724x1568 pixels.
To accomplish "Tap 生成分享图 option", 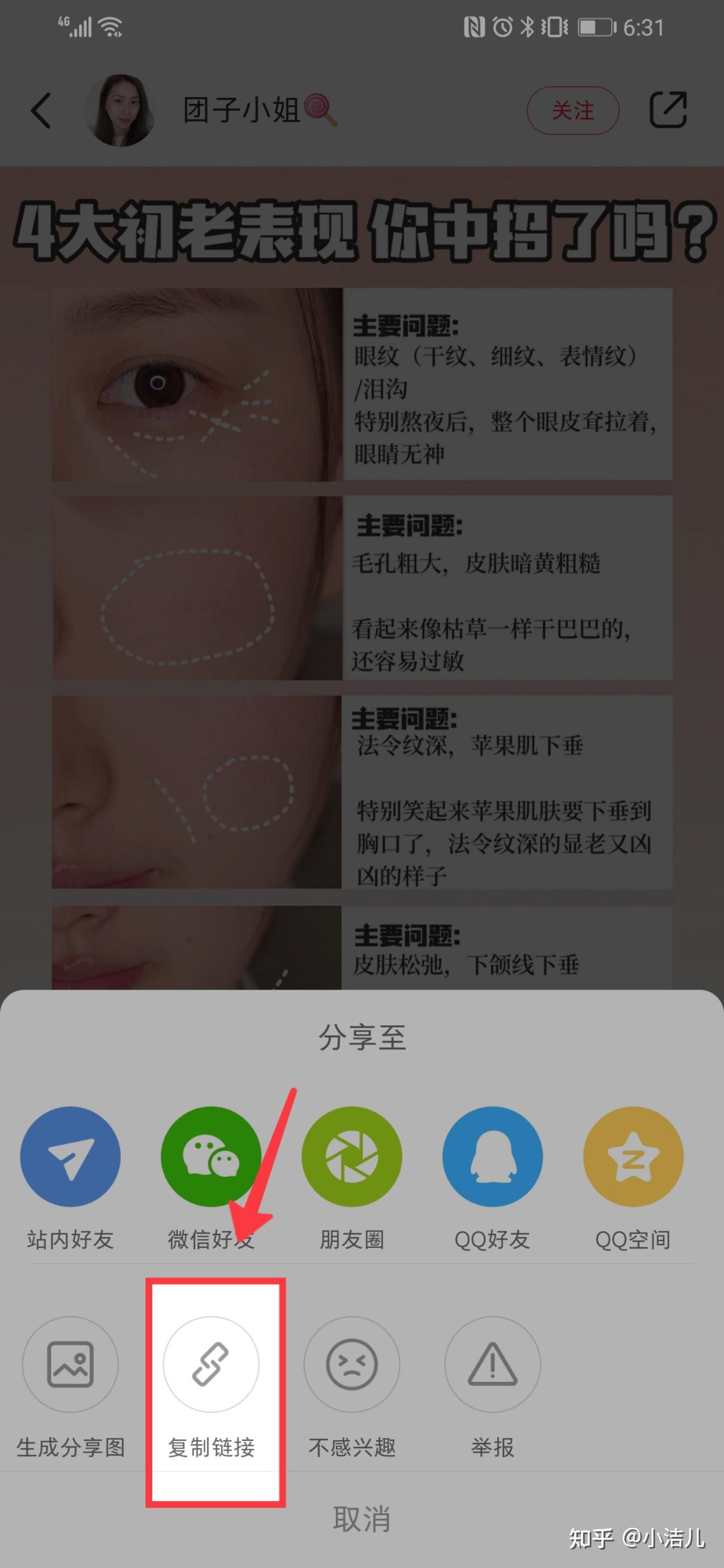I will point(70,1364).
